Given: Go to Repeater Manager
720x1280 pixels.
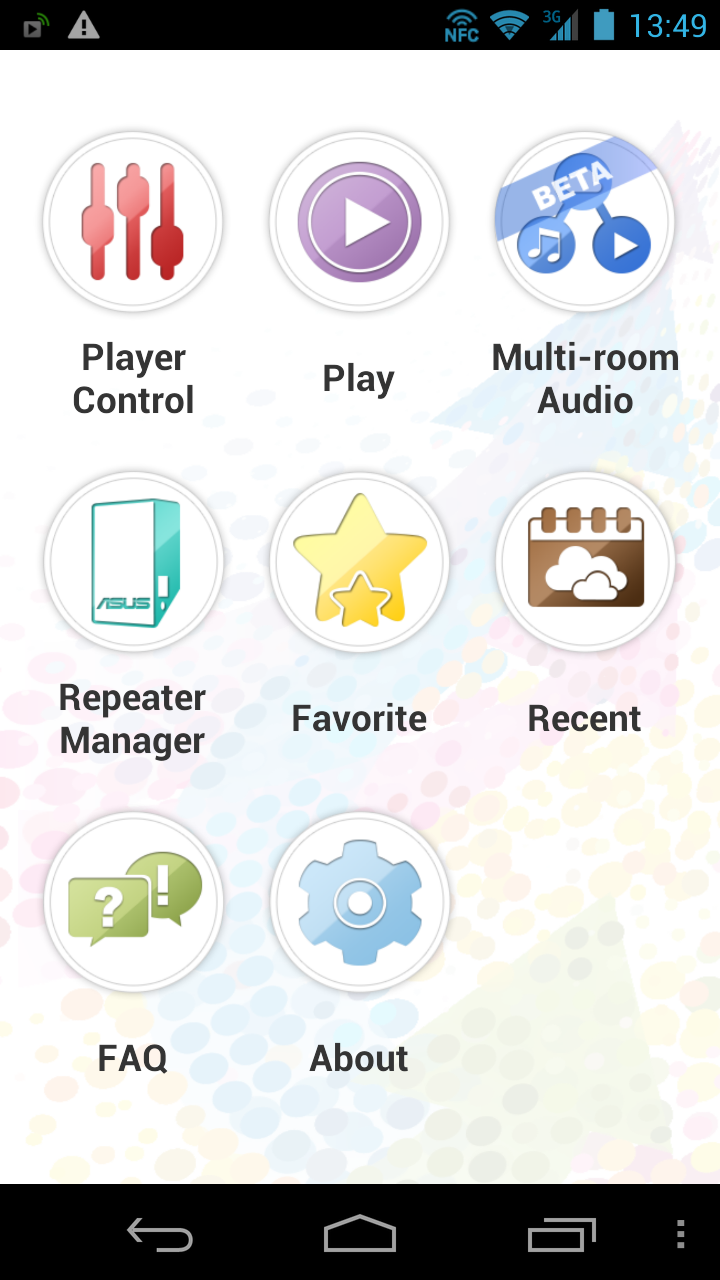Looking at the screenshot, I should [x=133, y=562].
